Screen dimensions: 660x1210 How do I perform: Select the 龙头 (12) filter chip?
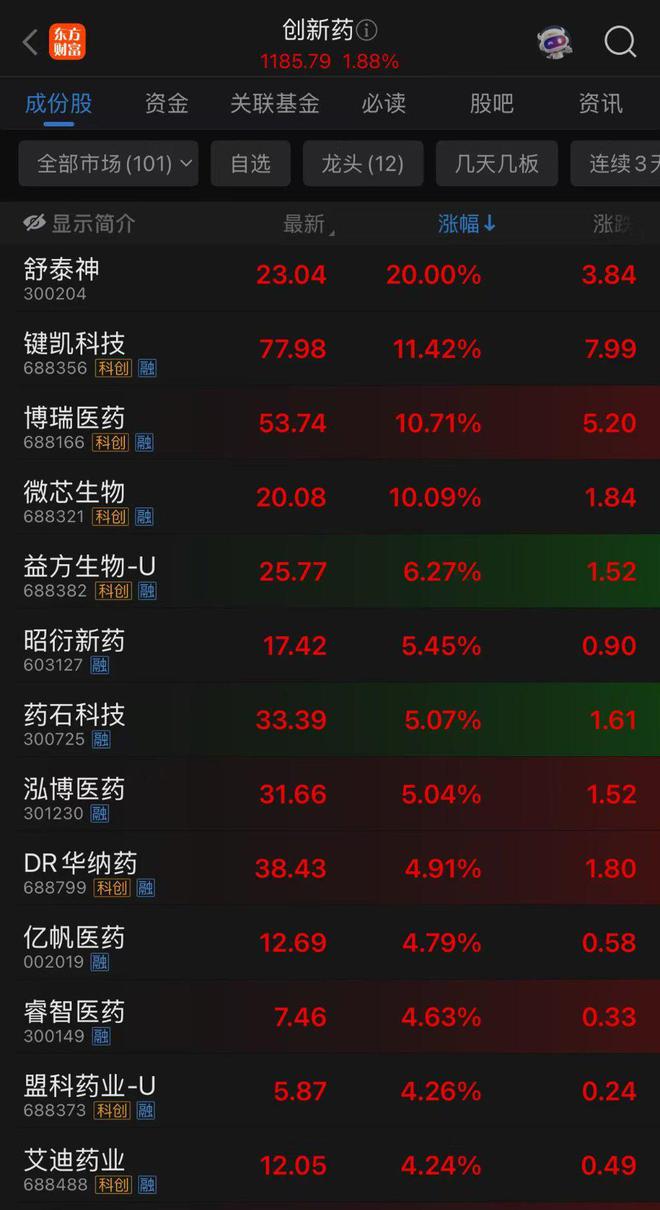(x=363, y=163)
